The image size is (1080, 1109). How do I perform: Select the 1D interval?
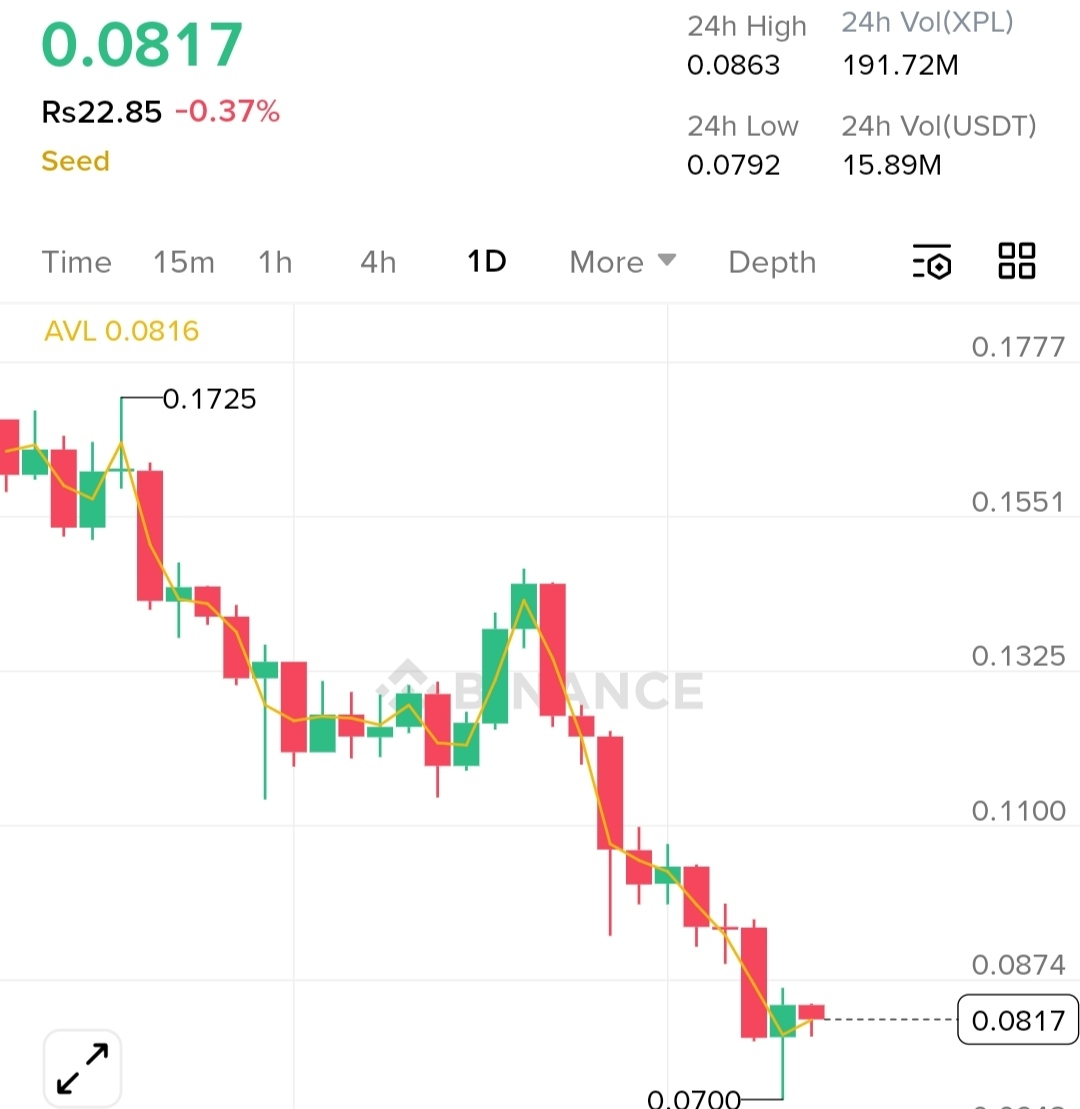coord(487,262)
